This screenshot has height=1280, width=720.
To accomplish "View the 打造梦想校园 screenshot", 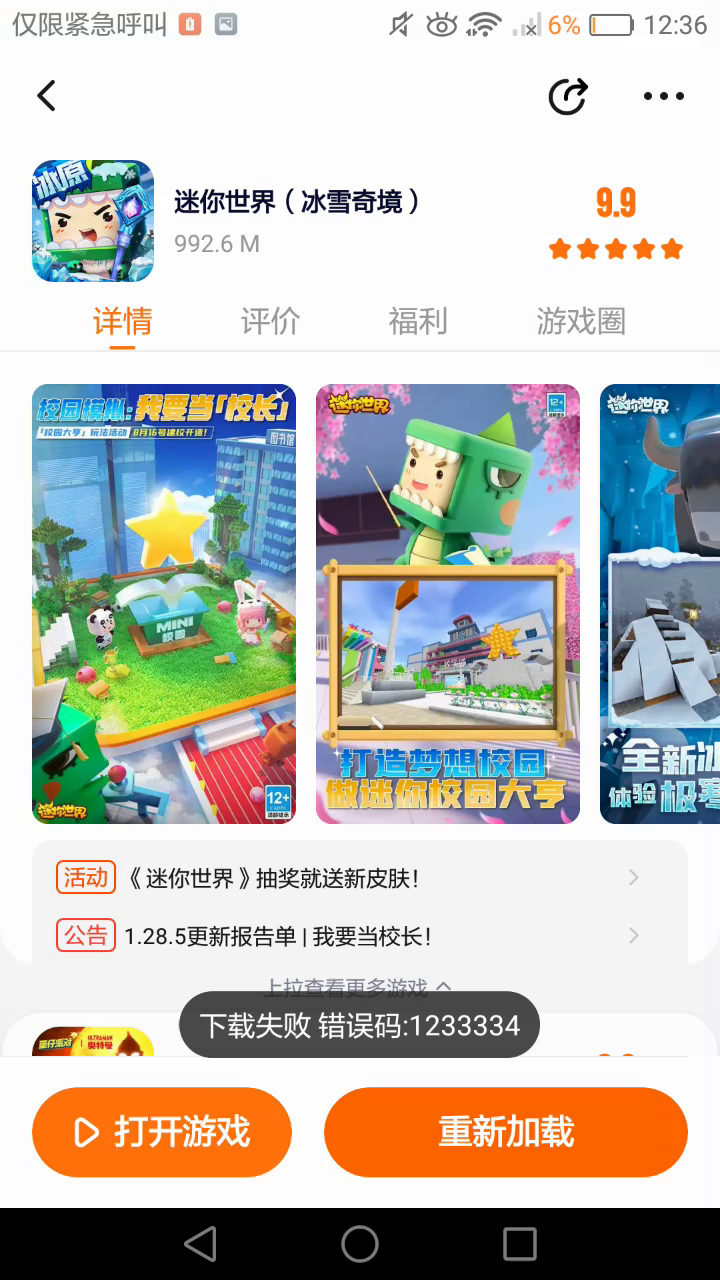I will click(x=448, y=604).
